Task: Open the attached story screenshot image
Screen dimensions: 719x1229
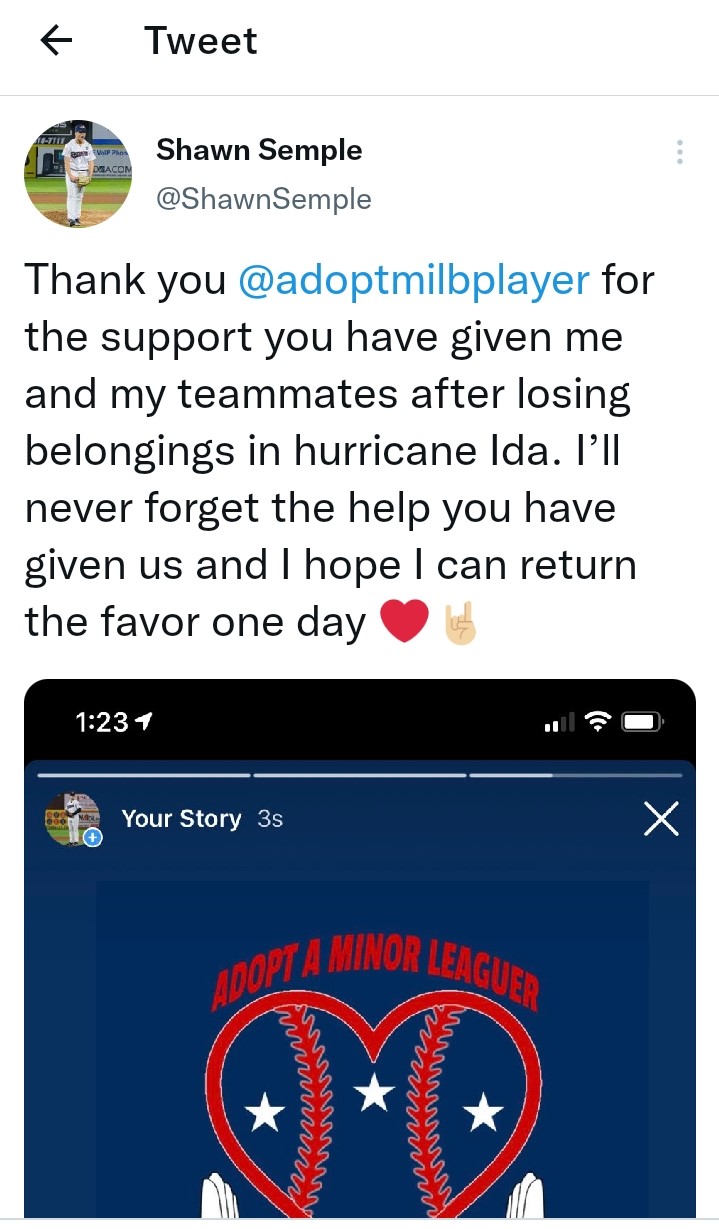Action: tap(360, 950)
